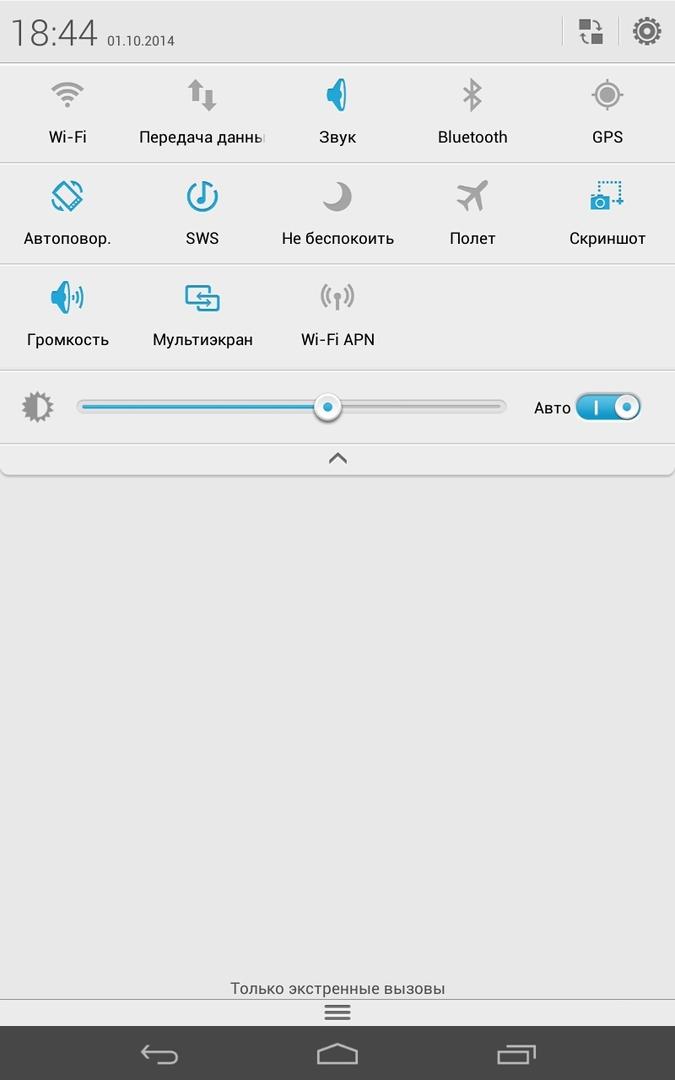Open system settings via the gear icon
Image resolution: width=675 pixels, height=1080 pixels.
[x=647, y=32]
